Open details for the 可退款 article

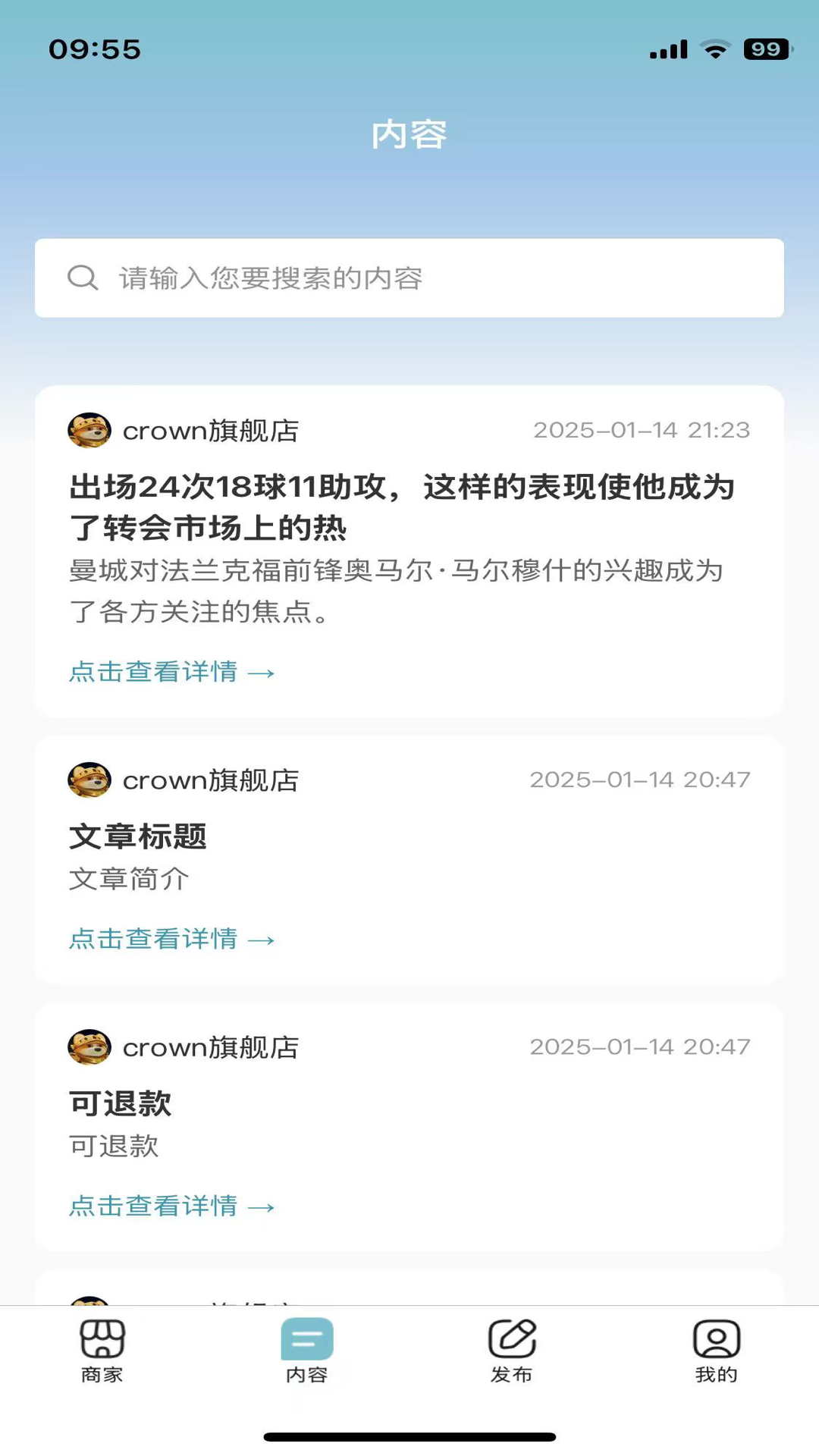pyautogui.click(x=171, y=1206)
